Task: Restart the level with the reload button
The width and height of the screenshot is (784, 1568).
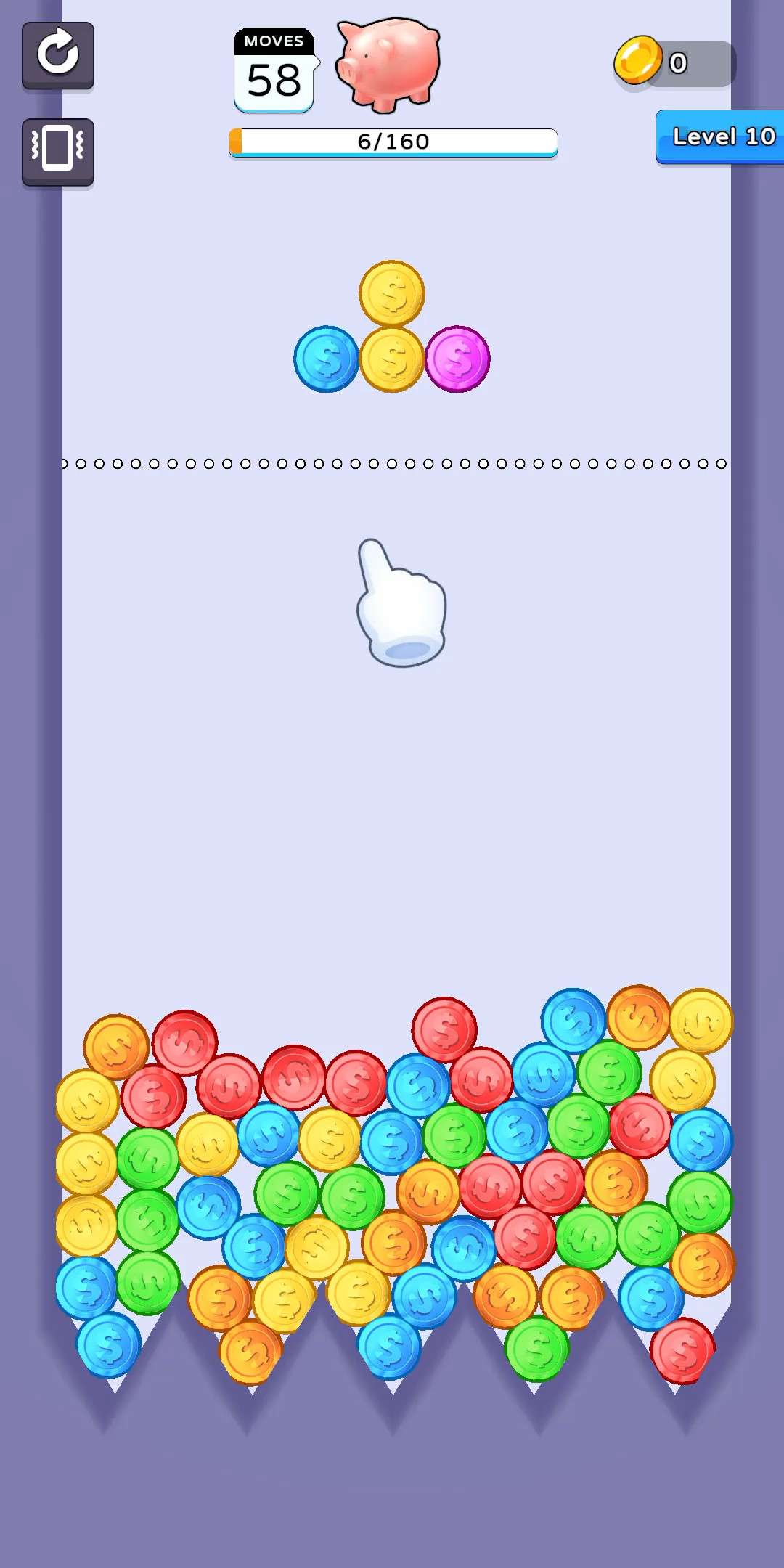Action: (x=58, y=54)
